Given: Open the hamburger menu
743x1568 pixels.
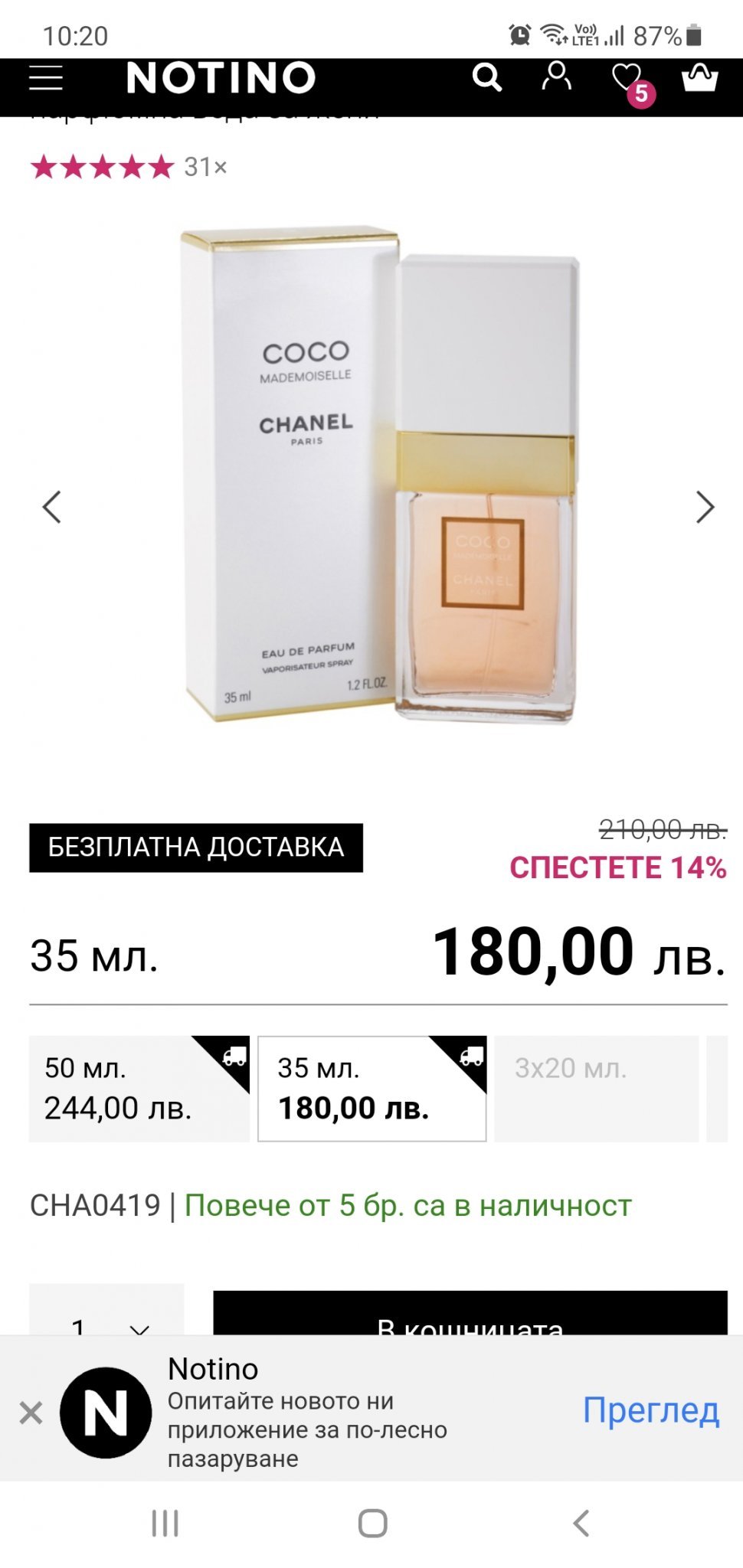Looking at the screenshot, I should click(x=46, y=78).
